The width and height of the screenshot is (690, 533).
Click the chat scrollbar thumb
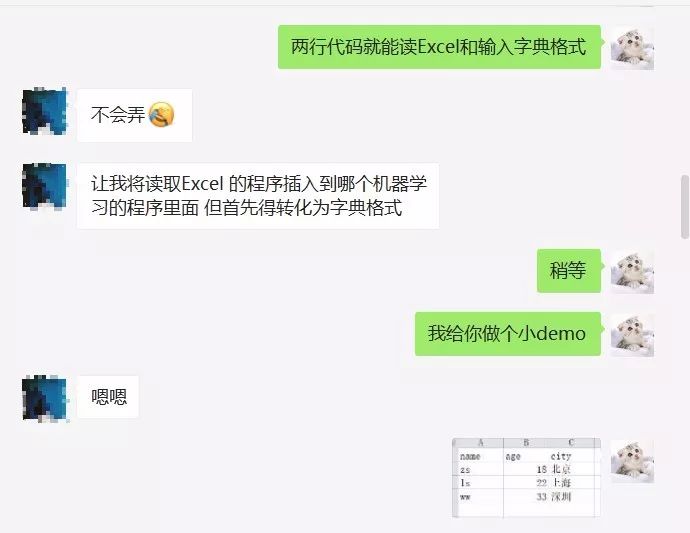[684, 205]
